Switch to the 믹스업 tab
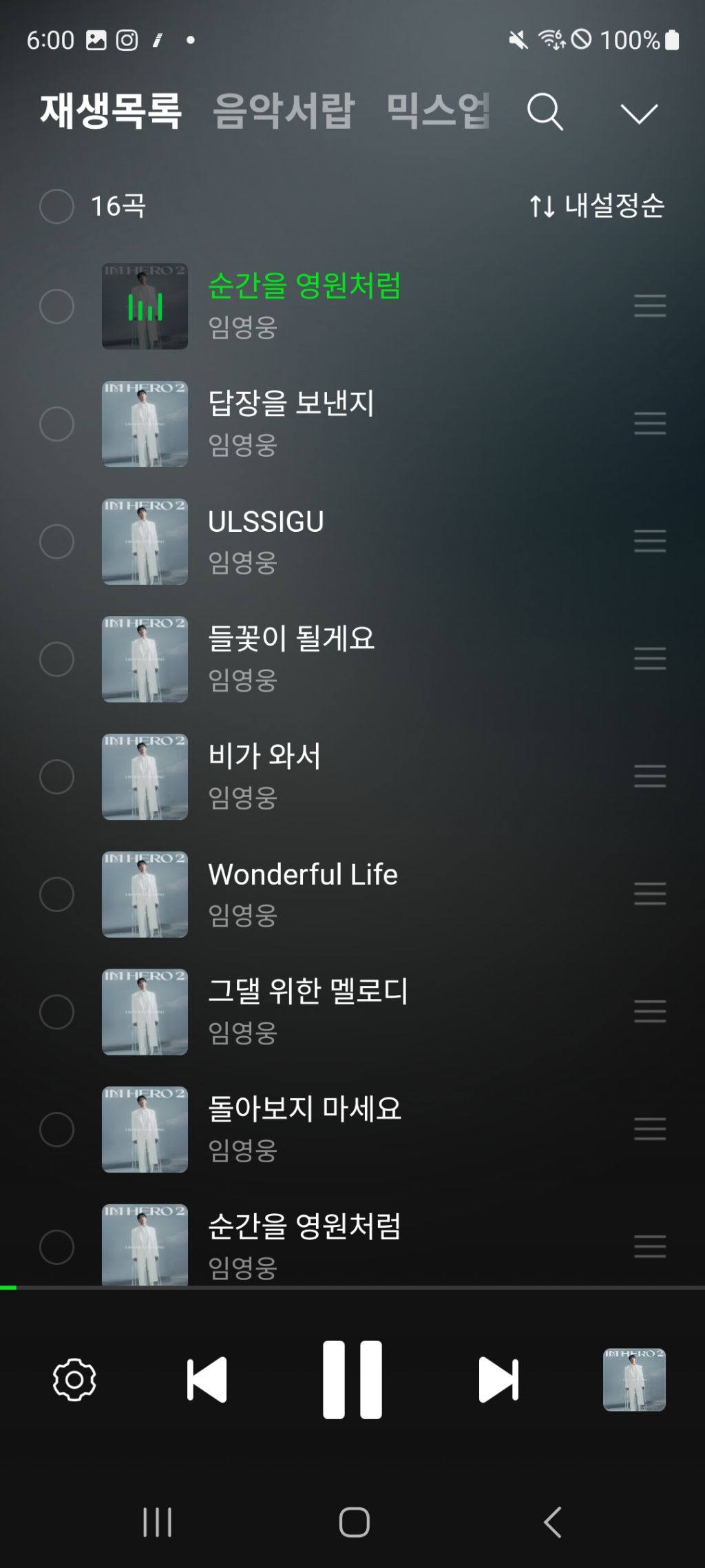The height and width of the screenshot is (1568, 705). pos(438,111)
